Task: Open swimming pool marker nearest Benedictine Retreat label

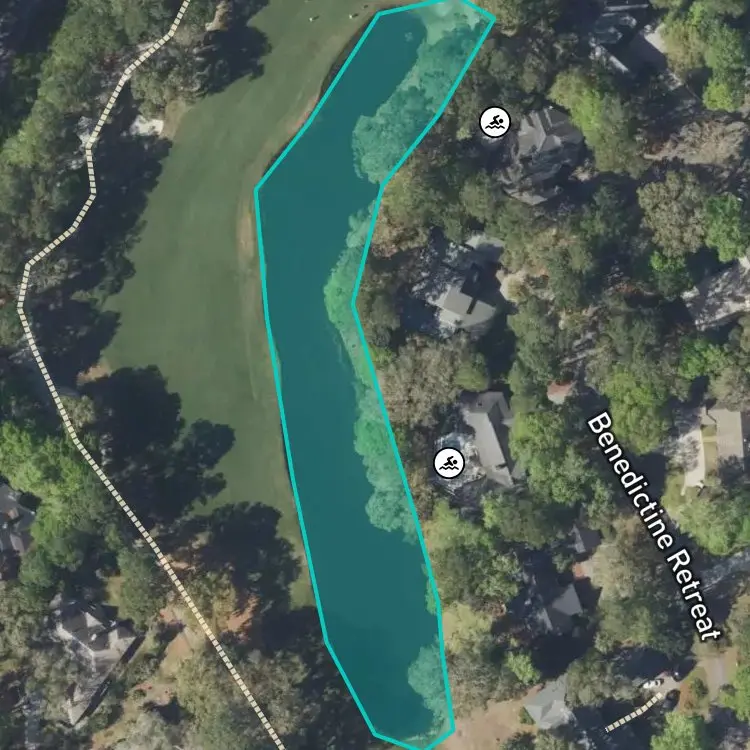Action: tap(449, 463)
